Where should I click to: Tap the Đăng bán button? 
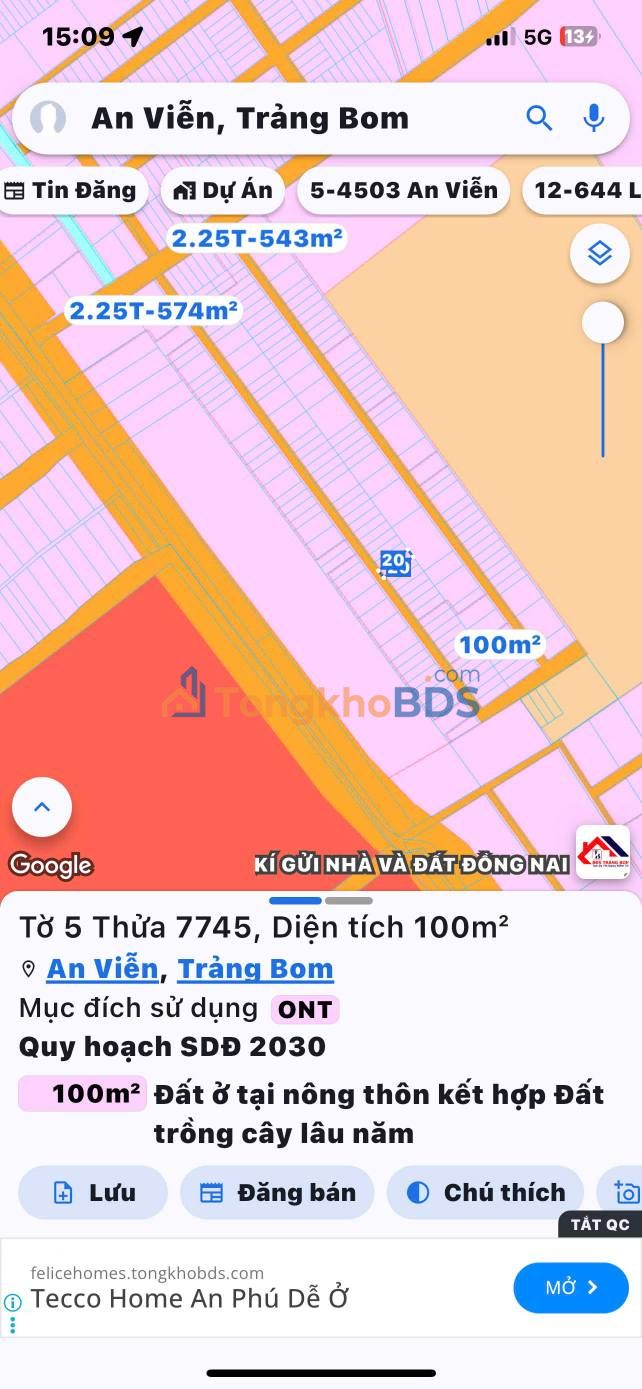277,1192
